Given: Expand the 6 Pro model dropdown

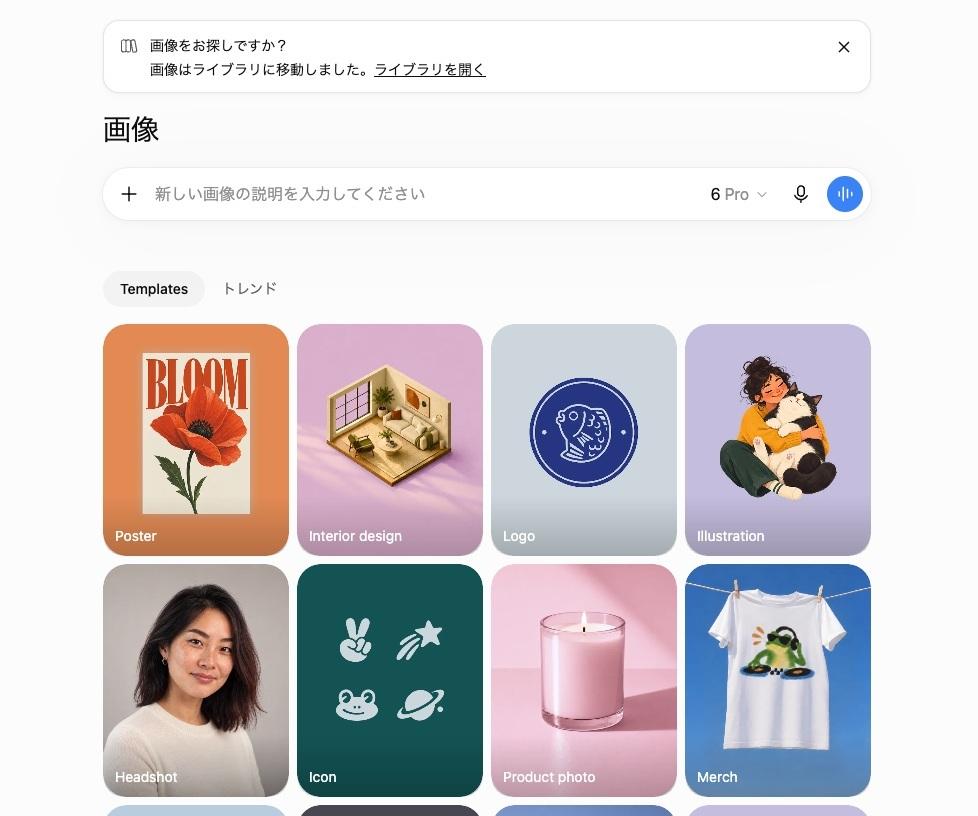Looking at the screenshot, I should 738,194.
